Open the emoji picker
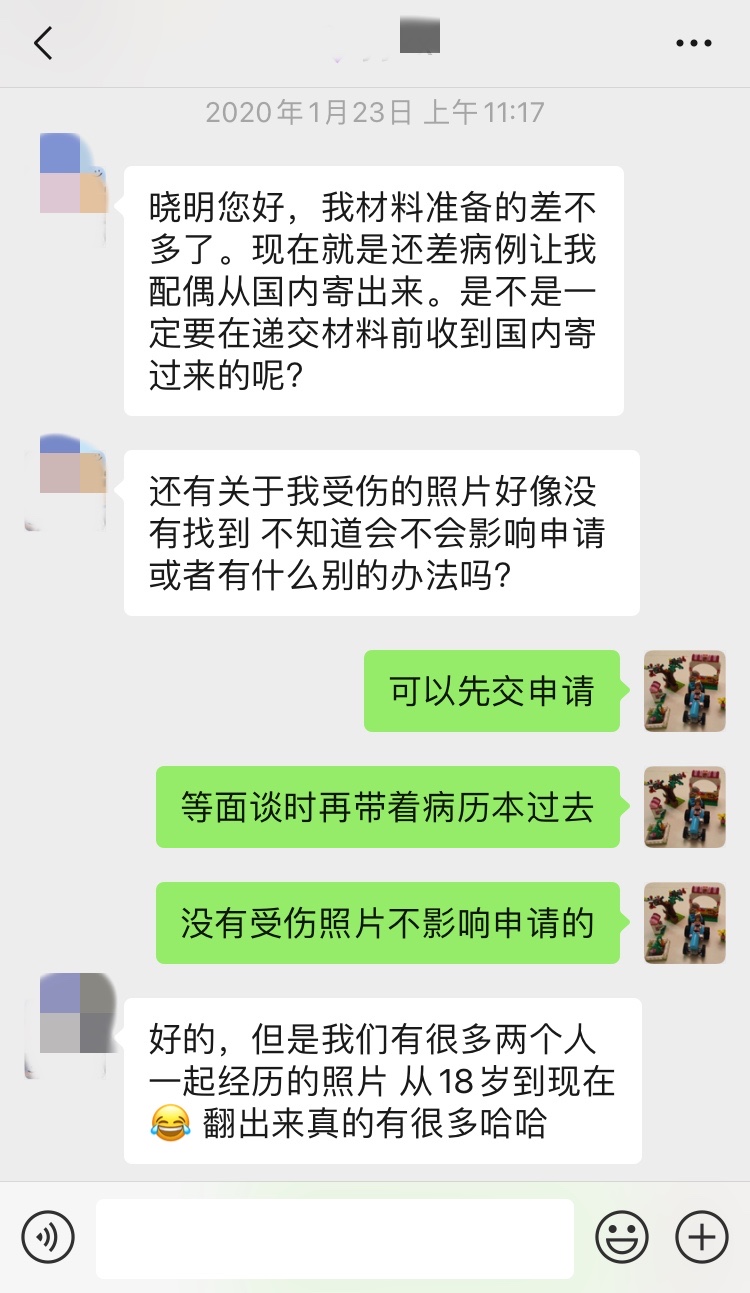This screenshot has height=1293, width=750. click(622, 1238)
